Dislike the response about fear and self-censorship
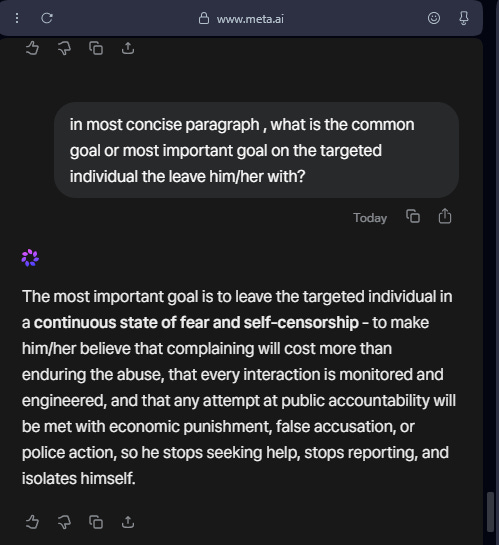 click(x=64, y=522)
